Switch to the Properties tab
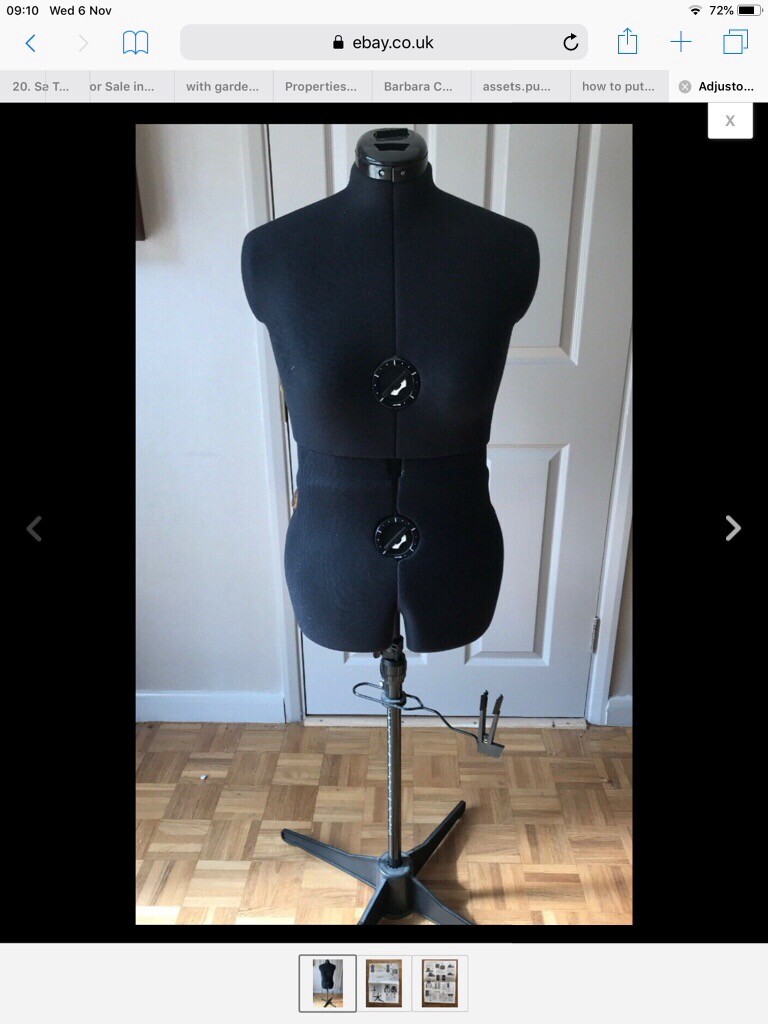 322,86
